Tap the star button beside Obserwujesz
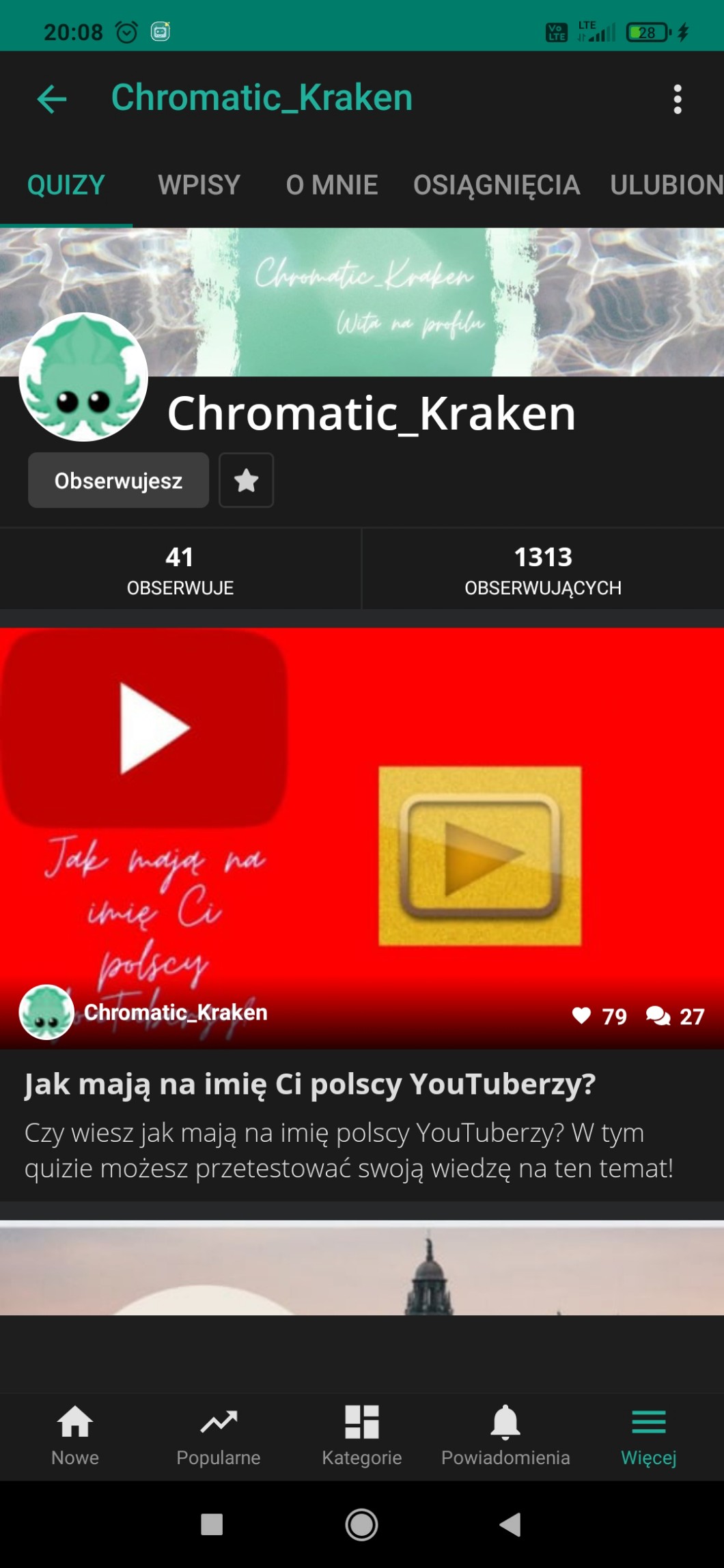724x1568 pixels. [x=246, y=480]
